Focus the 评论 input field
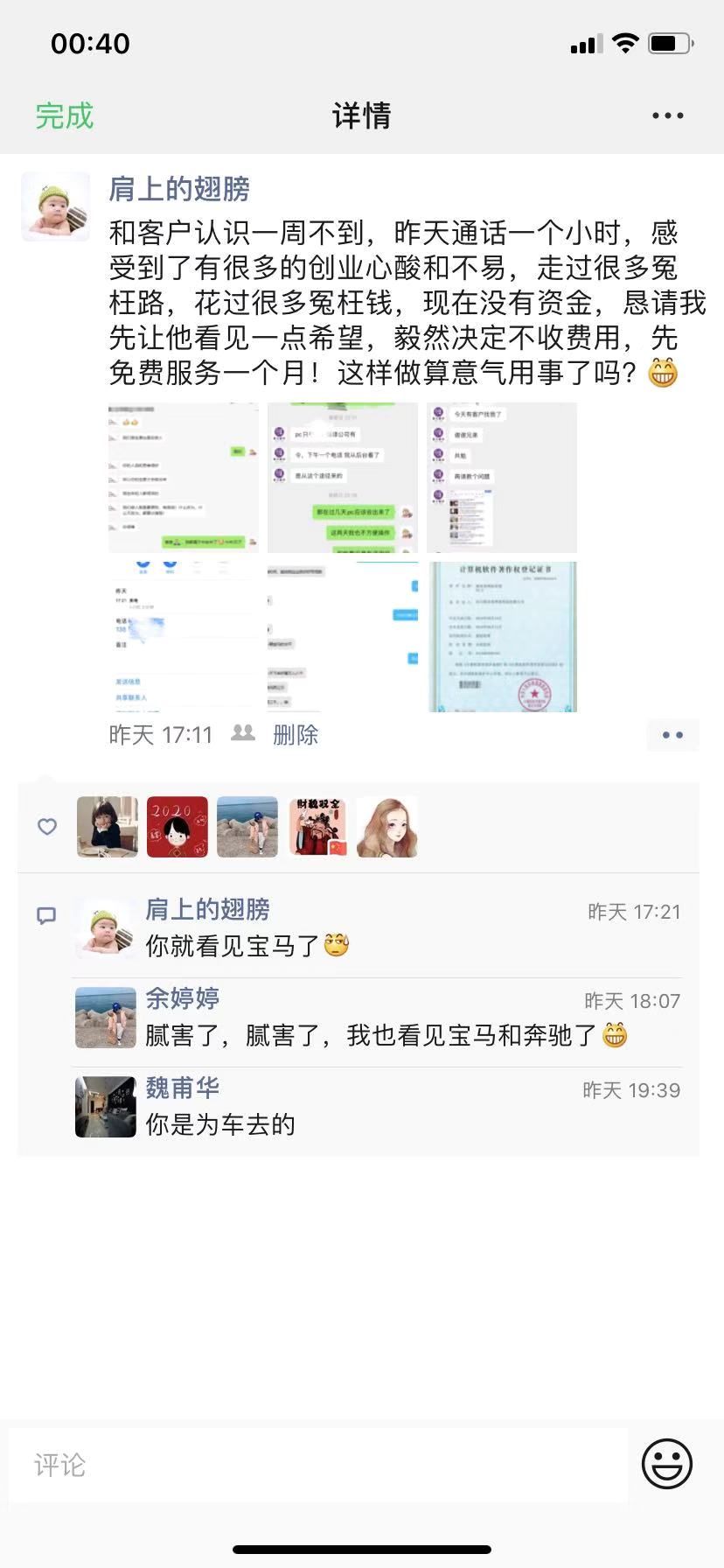Screen dimensions: 724x1568 coord(318,1465)
